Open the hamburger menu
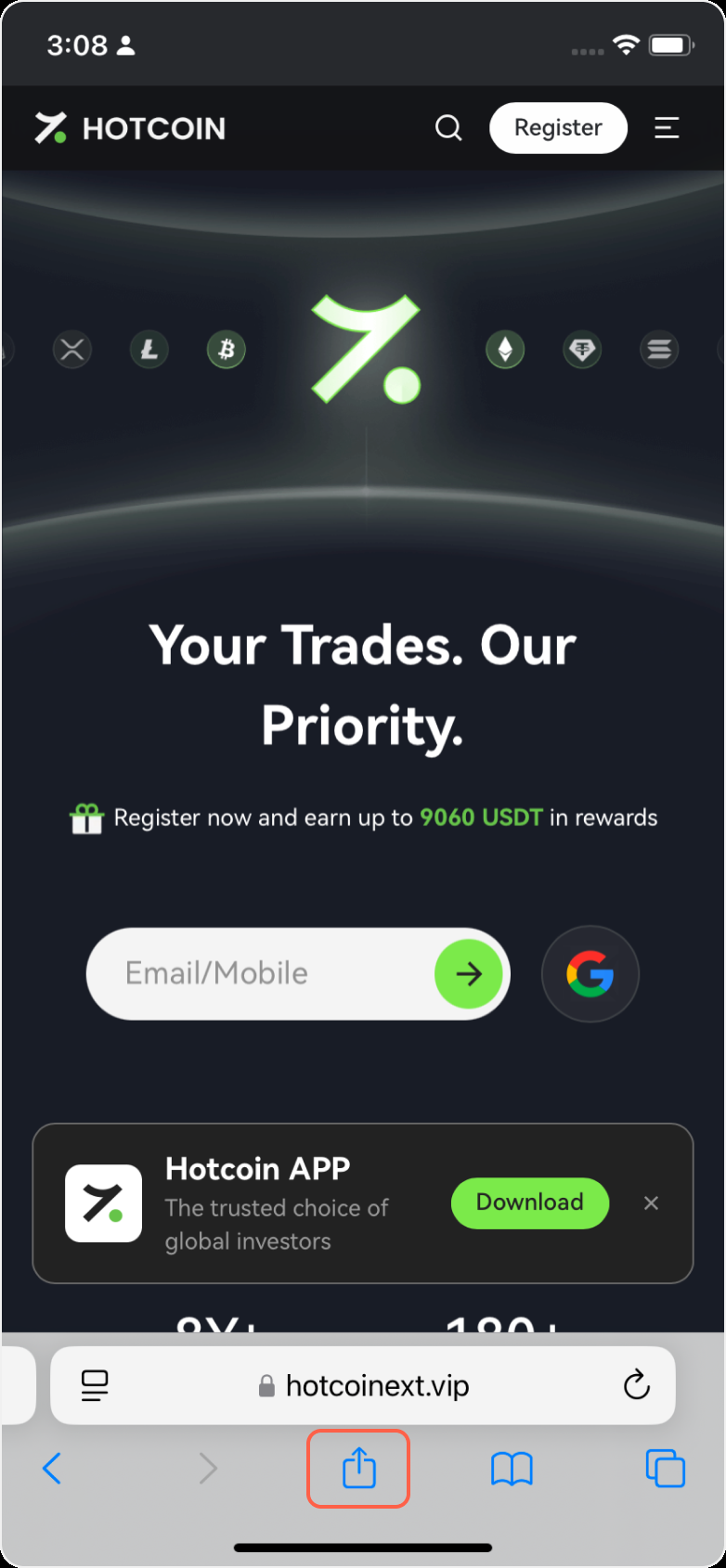This screenshot has width=726, height=1568. [x=667, y=128]
